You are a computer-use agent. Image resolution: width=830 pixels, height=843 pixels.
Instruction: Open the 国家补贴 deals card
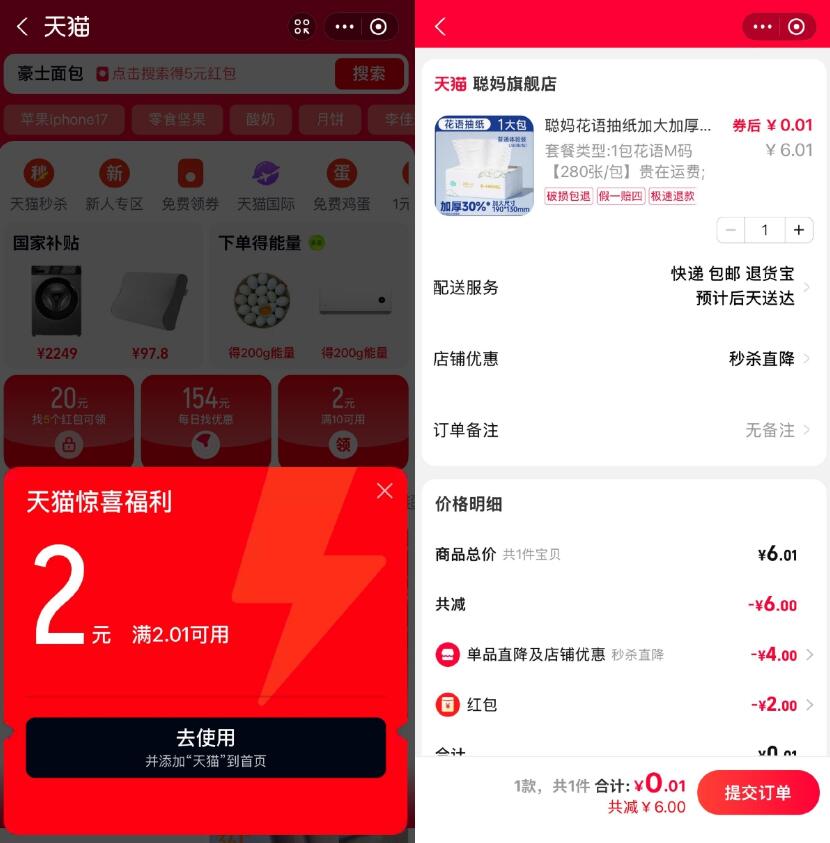(102, 298)
